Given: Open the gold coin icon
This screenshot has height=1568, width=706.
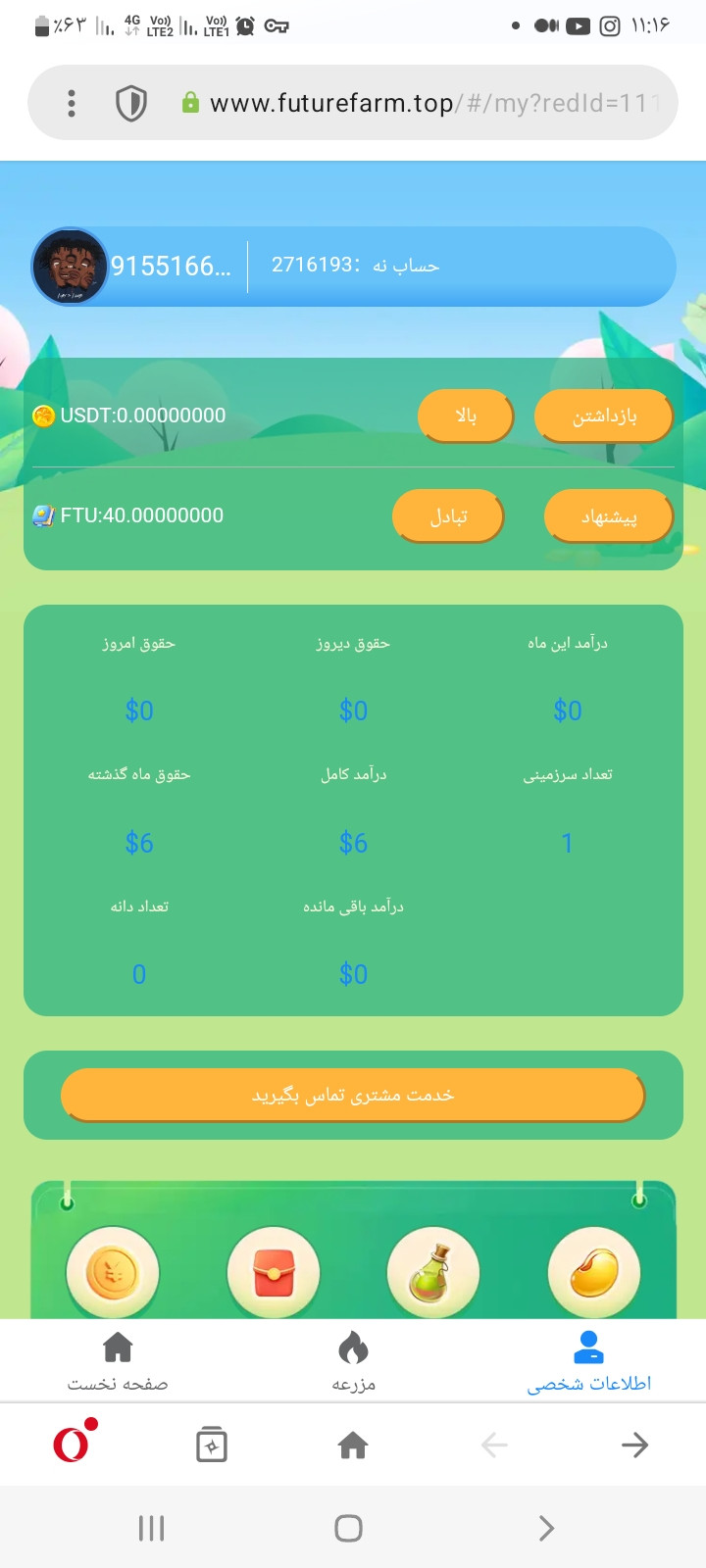Looking at the screenshot, I should (x=113, y=1273).
